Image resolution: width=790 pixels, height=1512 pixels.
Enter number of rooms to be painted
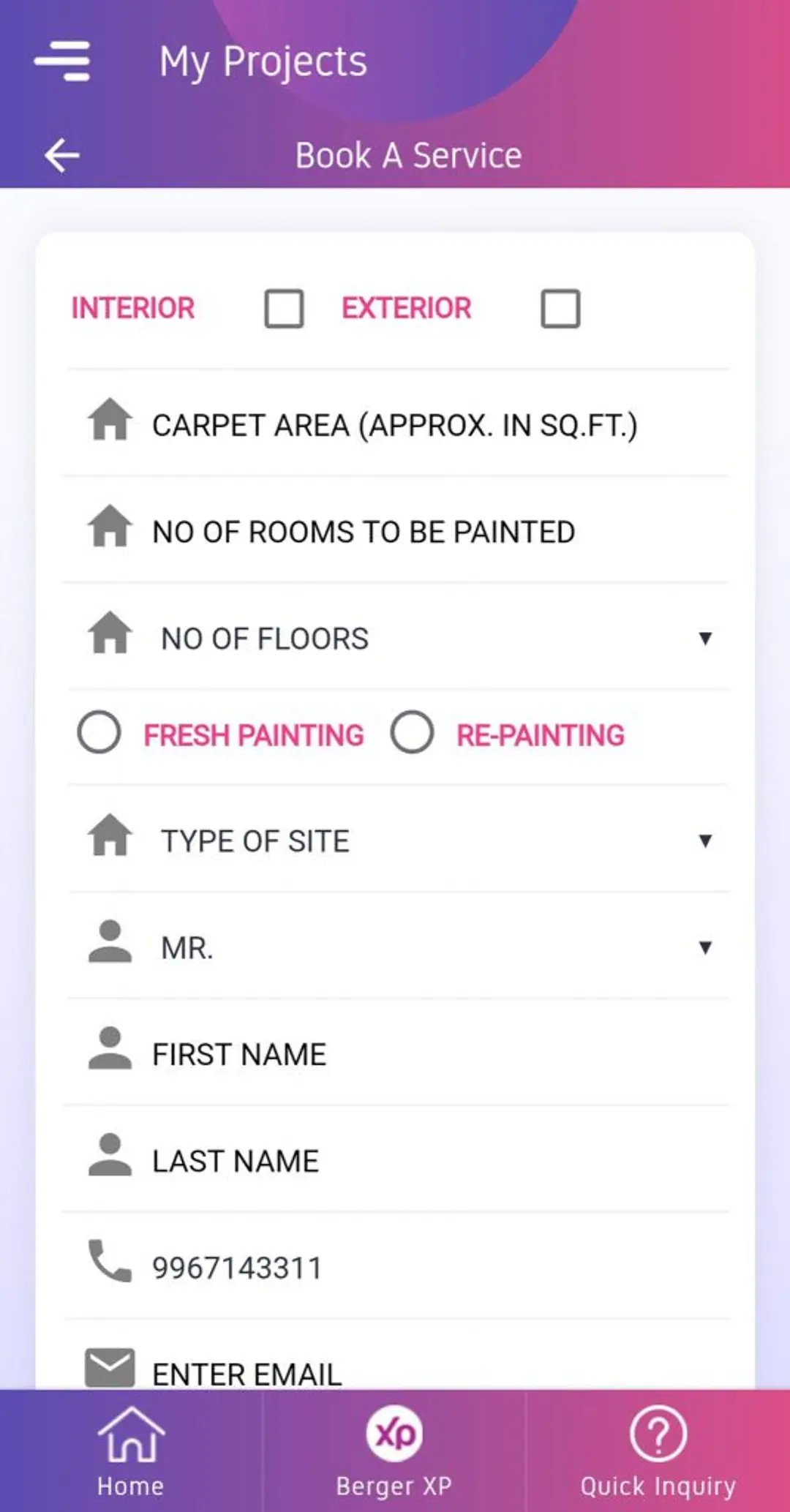[395, 532]
